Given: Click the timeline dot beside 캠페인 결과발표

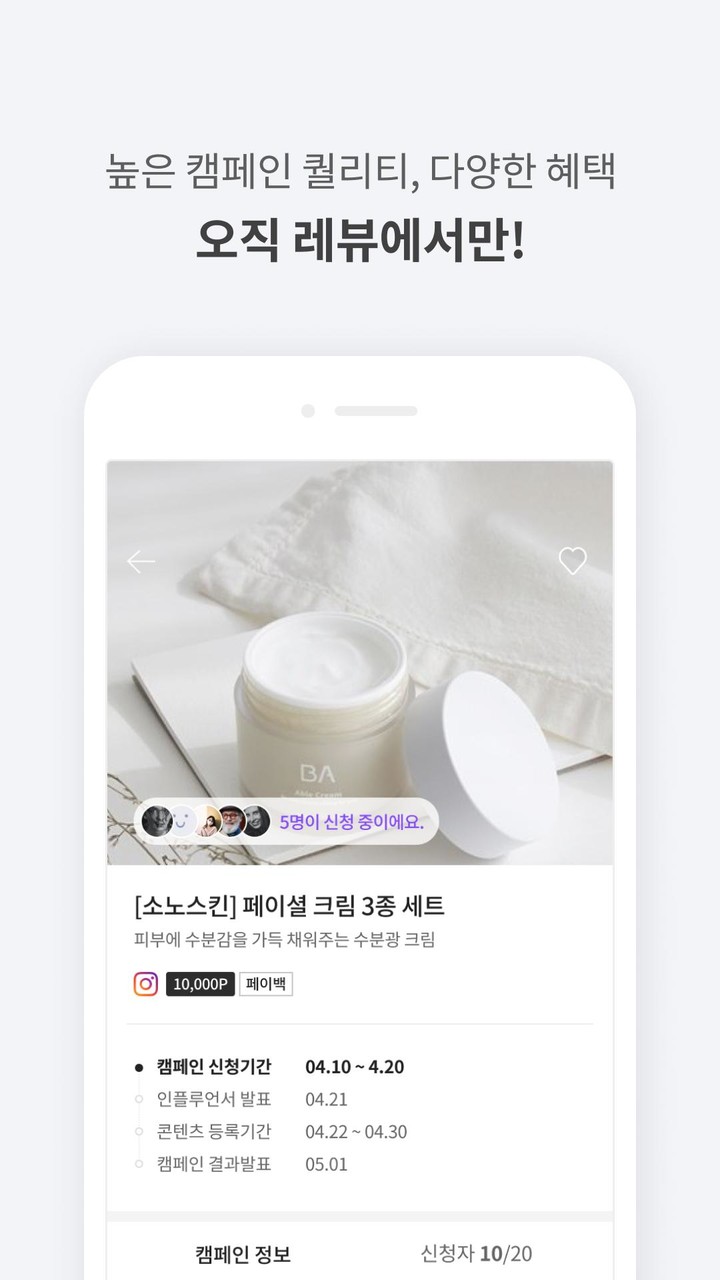Looking at the screenshot, I should (137, 1165).
